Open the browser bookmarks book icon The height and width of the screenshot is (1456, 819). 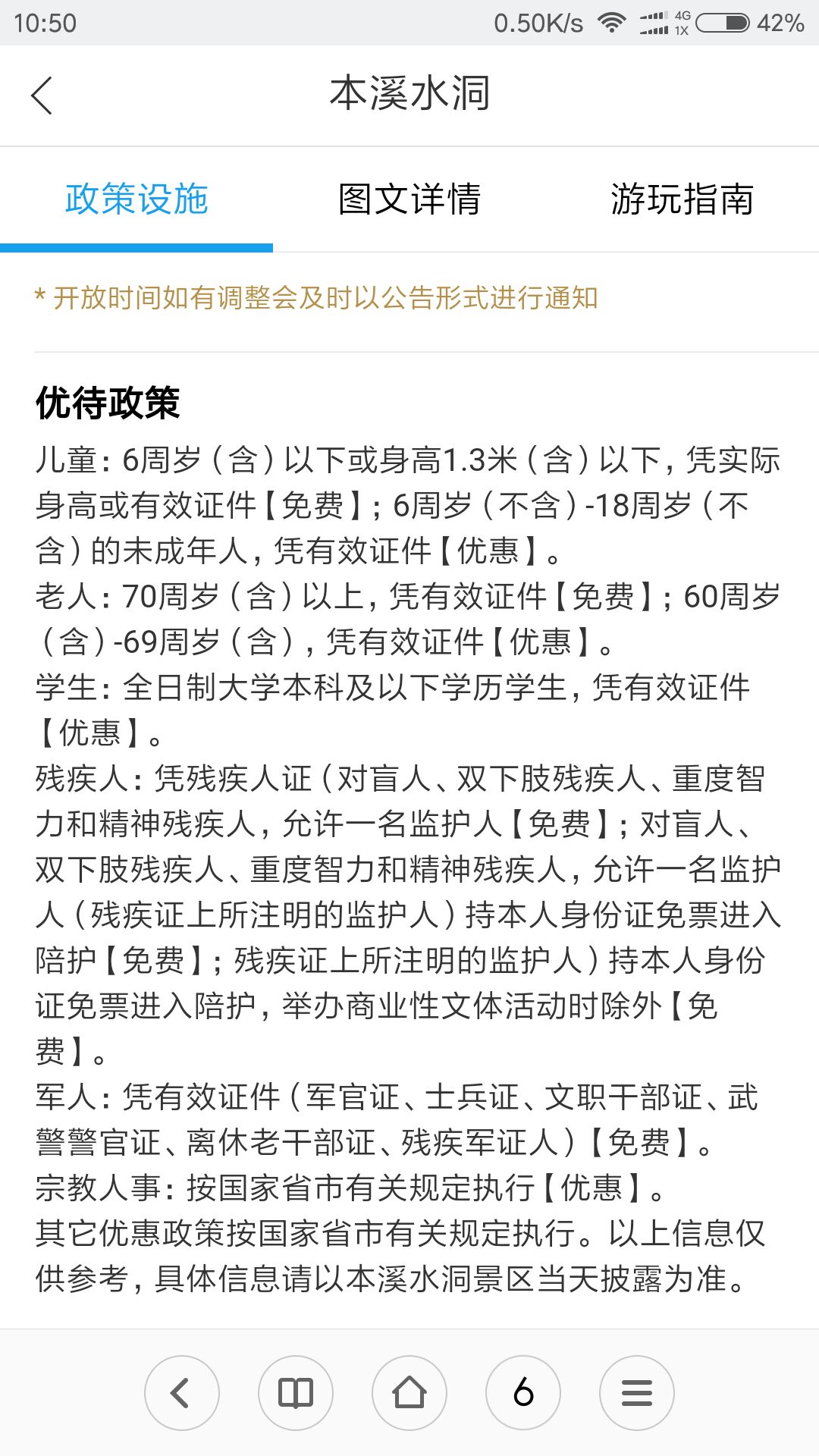coord(296,1393)
